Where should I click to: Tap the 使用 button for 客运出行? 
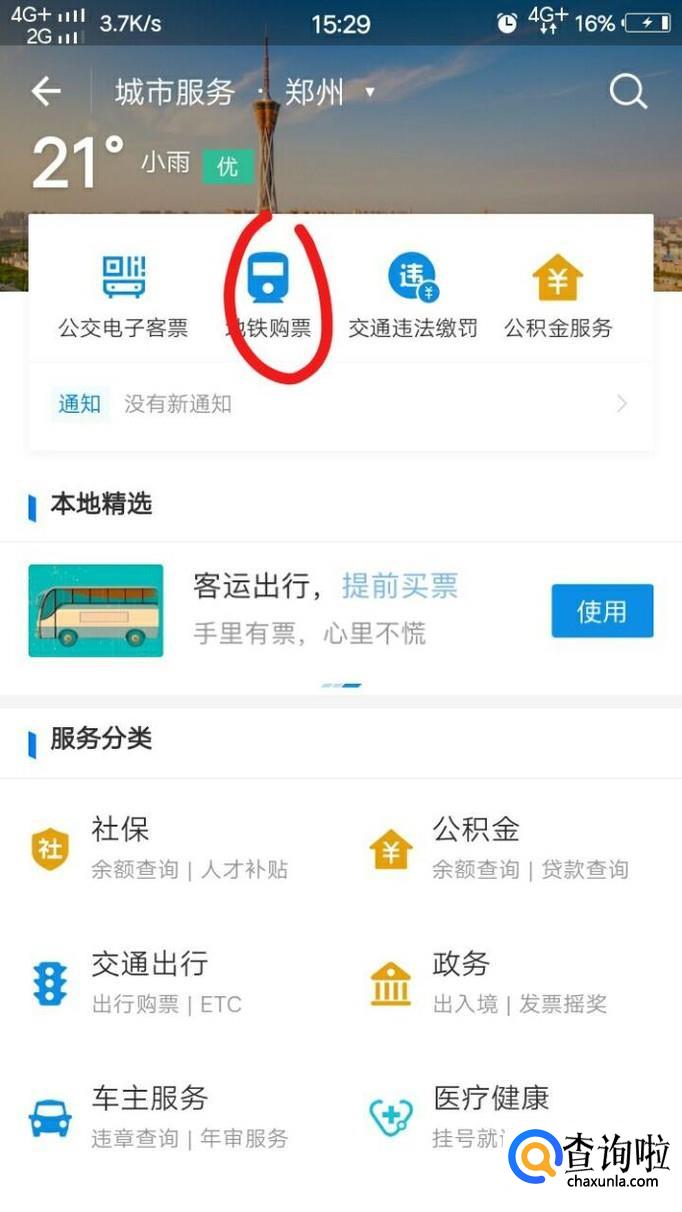click(602, 611)
